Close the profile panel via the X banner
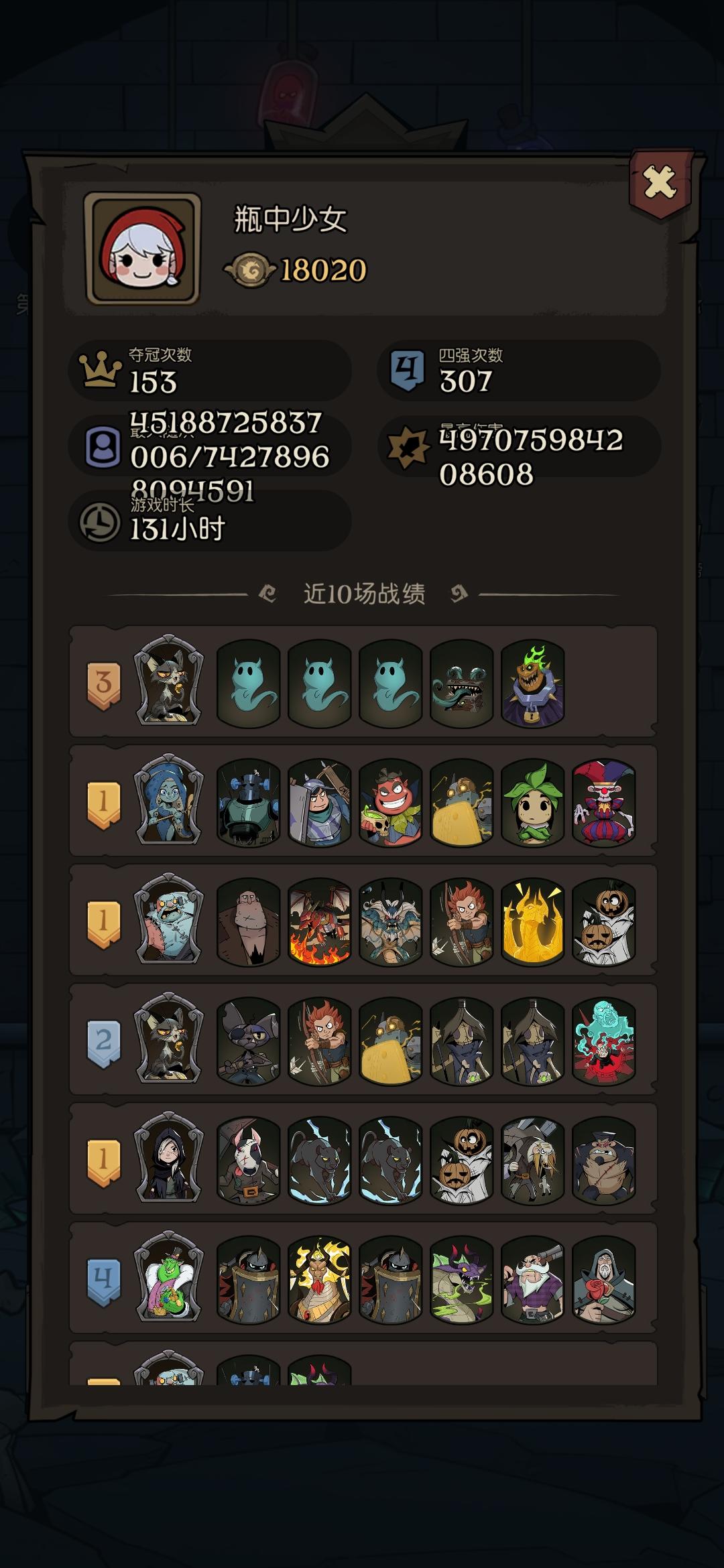724x1568 pixels. coord(658,180)
